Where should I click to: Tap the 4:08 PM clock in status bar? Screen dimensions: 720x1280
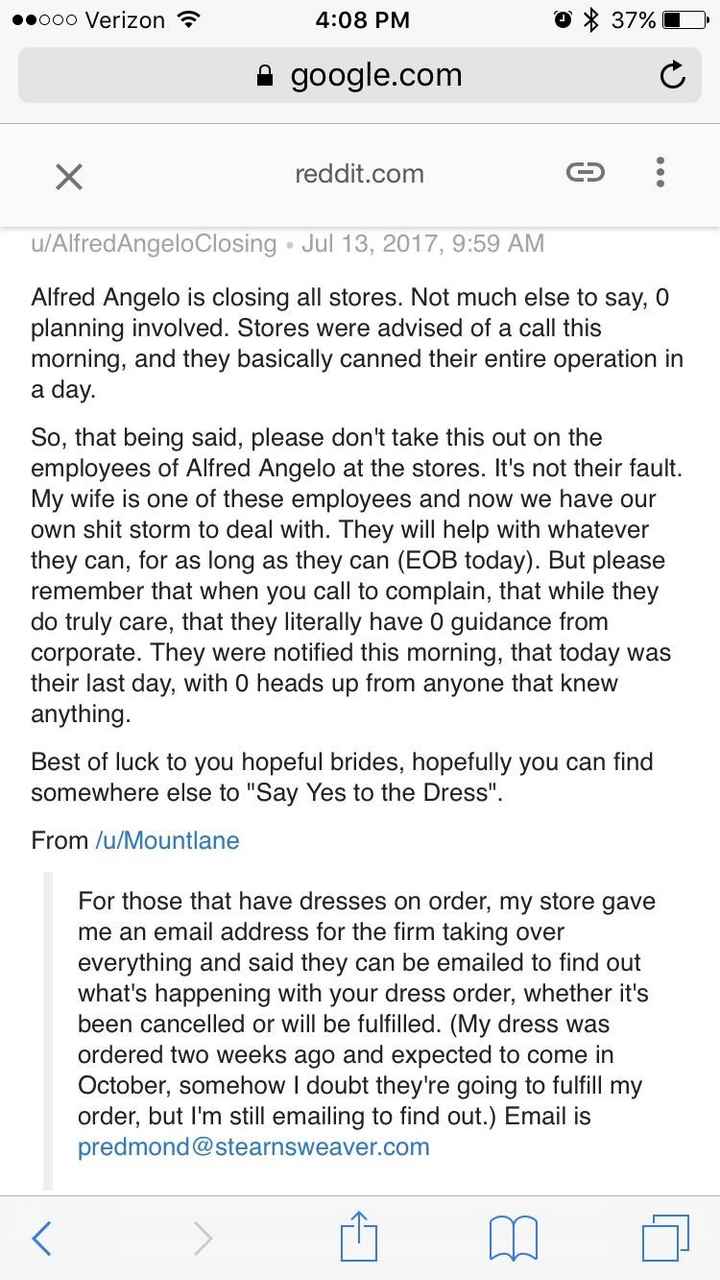click(363, 18)
